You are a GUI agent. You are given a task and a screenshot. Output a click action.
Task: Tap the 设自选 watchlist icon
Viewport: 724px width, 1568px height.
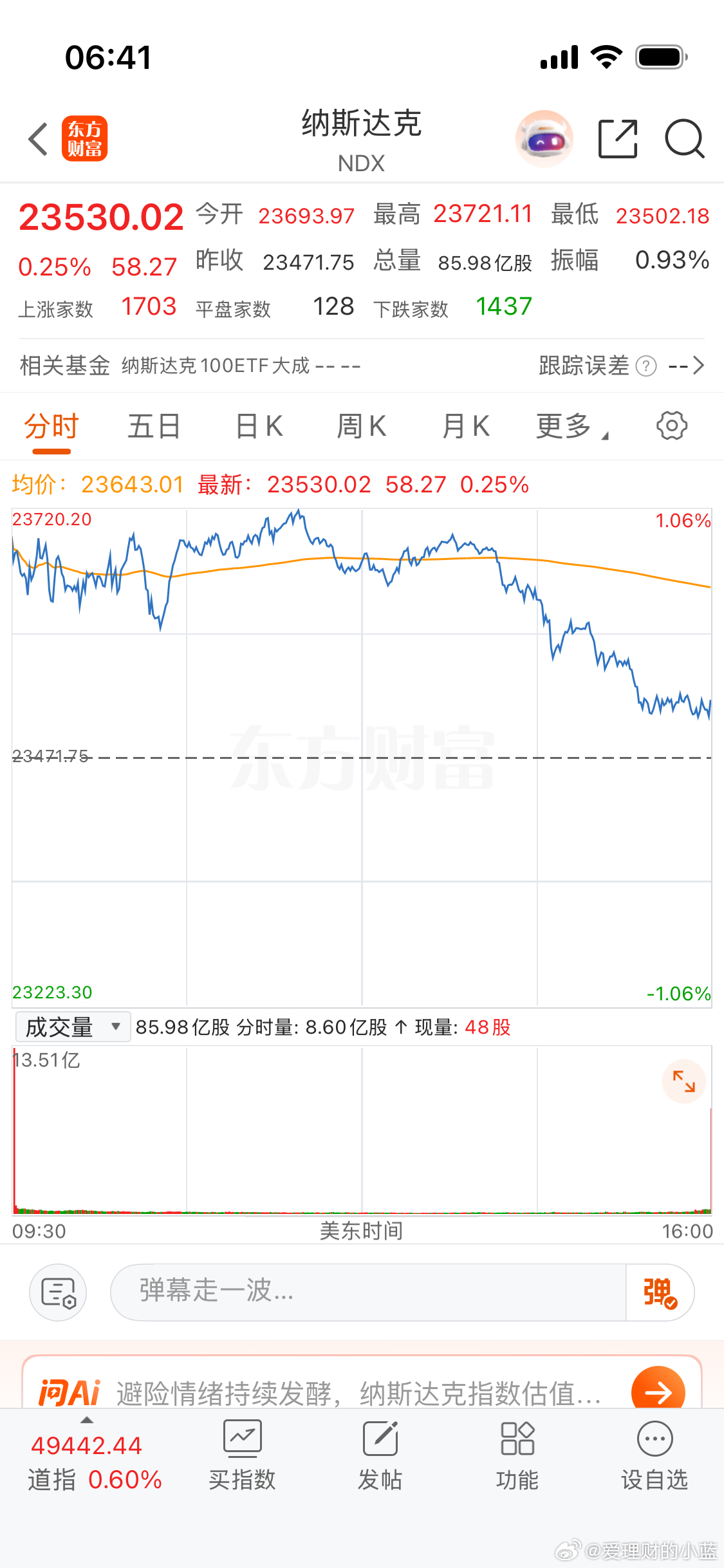pyautogui.click(x=654, y=1455)
